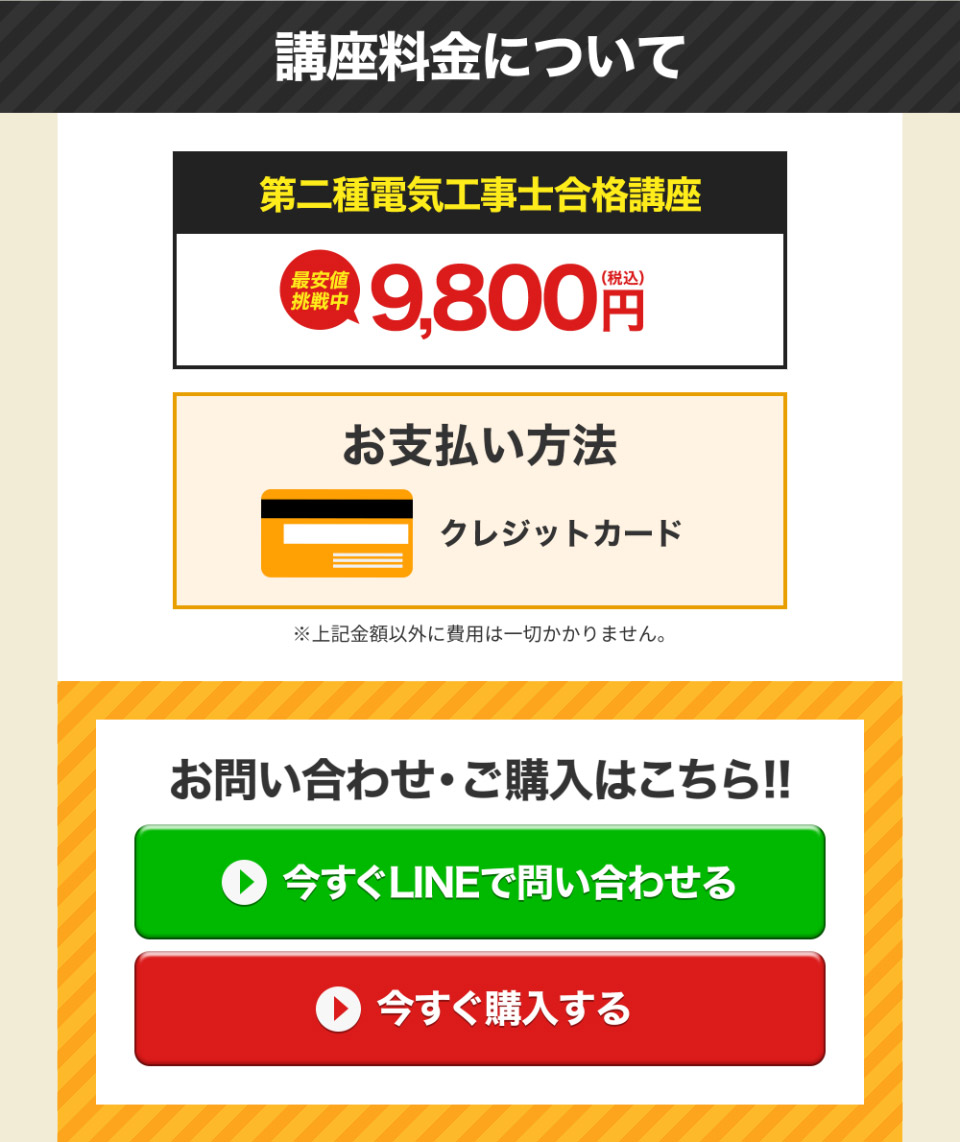Tap the red 今すぐ購入する button

click(480, 1008)
